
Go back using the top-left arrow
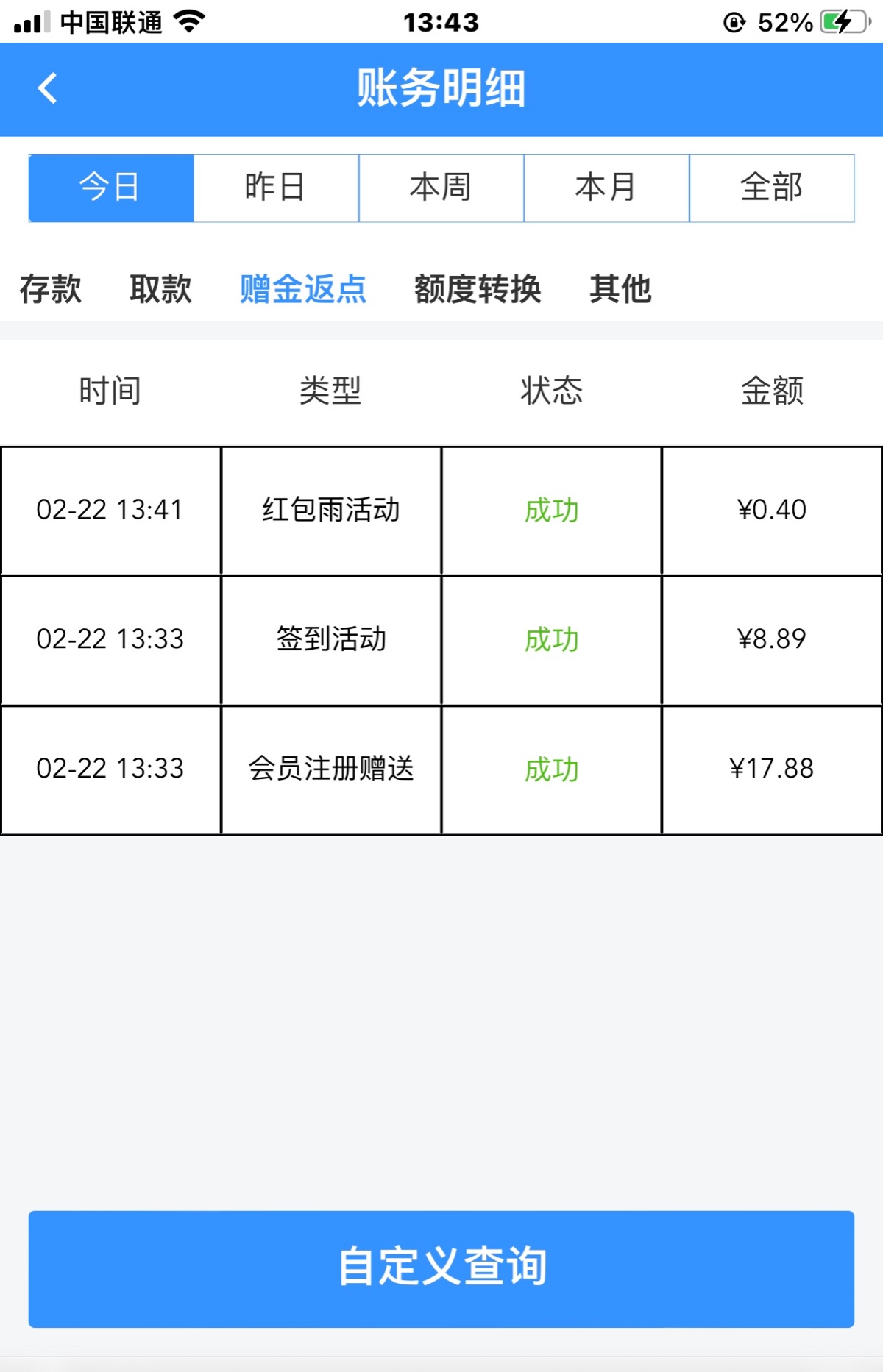(48, 88)
